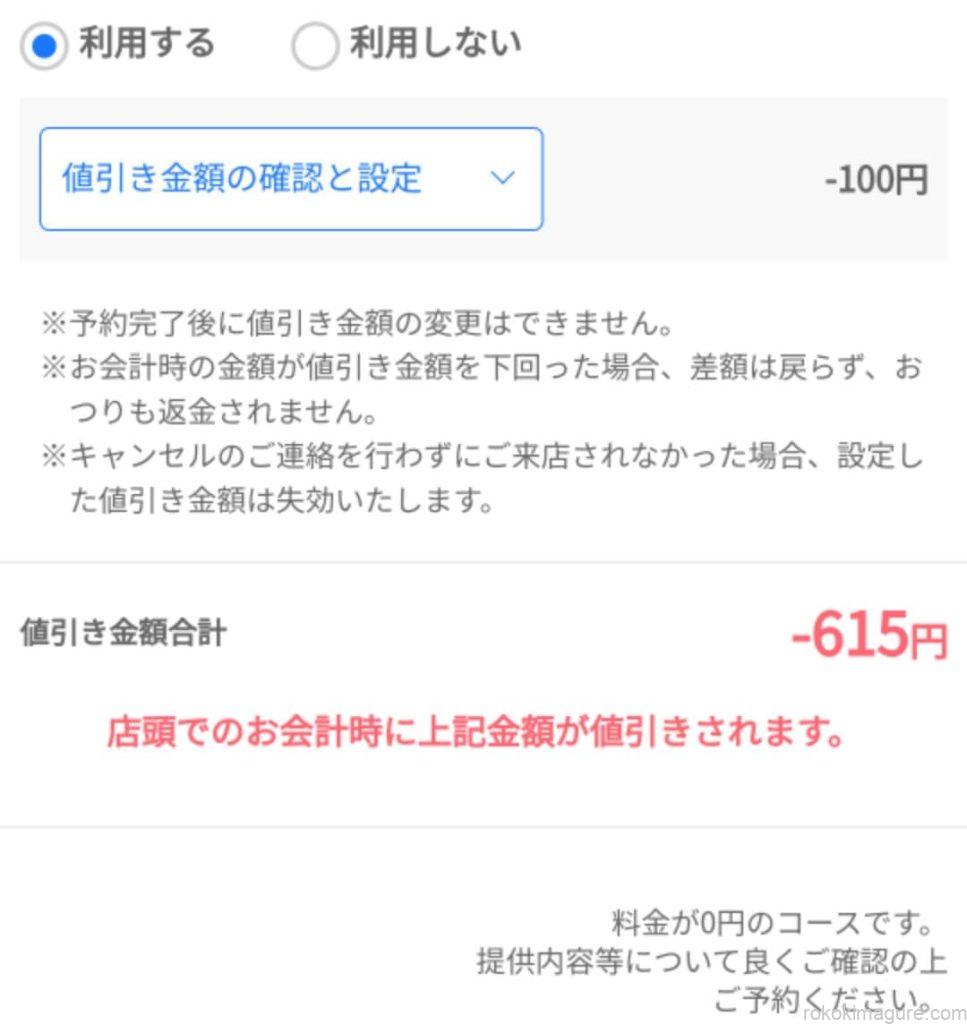Expand the 値引き金額の確認と設定 dropdown
This screenshot has width=967, height=1024.
(291, 179)
